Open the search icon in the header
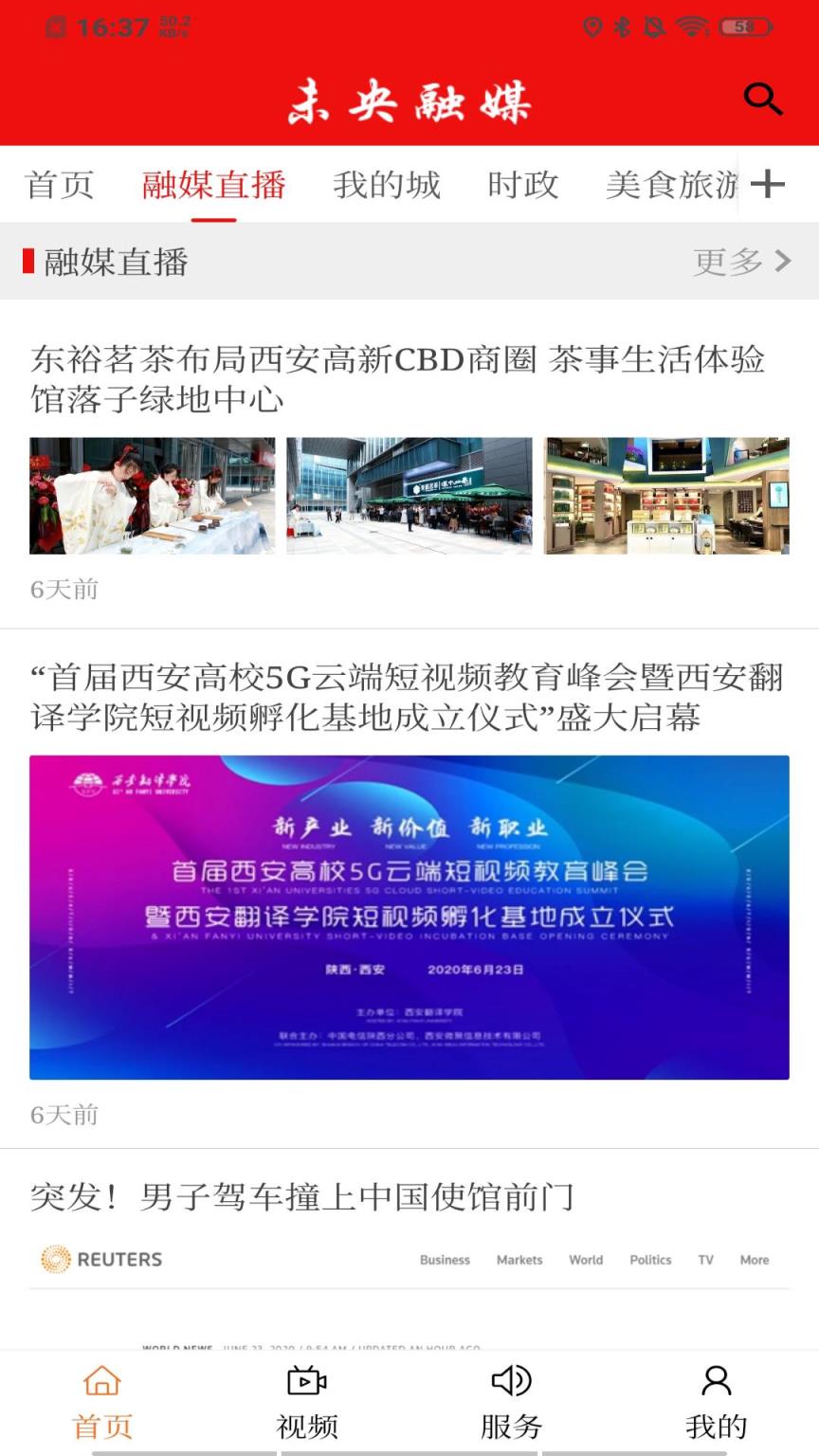Viewport: 819px width, 1456px height. 764,99
